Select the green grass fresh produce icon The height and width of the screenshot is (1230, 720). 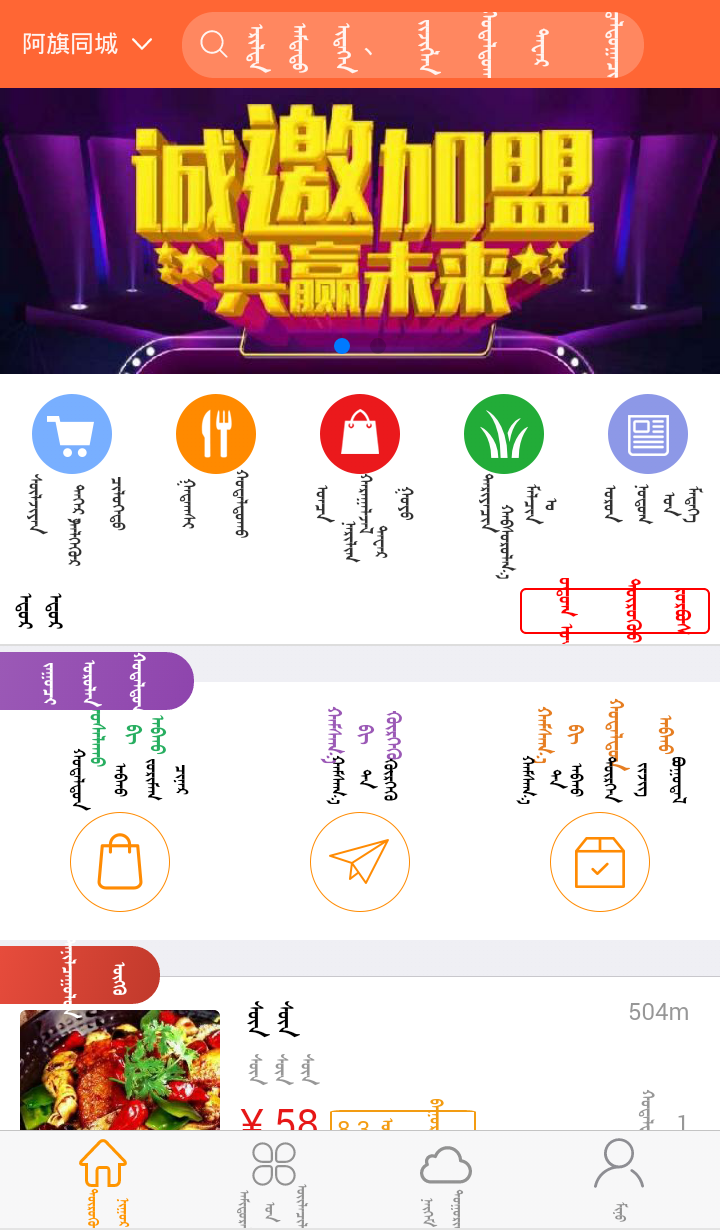503,433
